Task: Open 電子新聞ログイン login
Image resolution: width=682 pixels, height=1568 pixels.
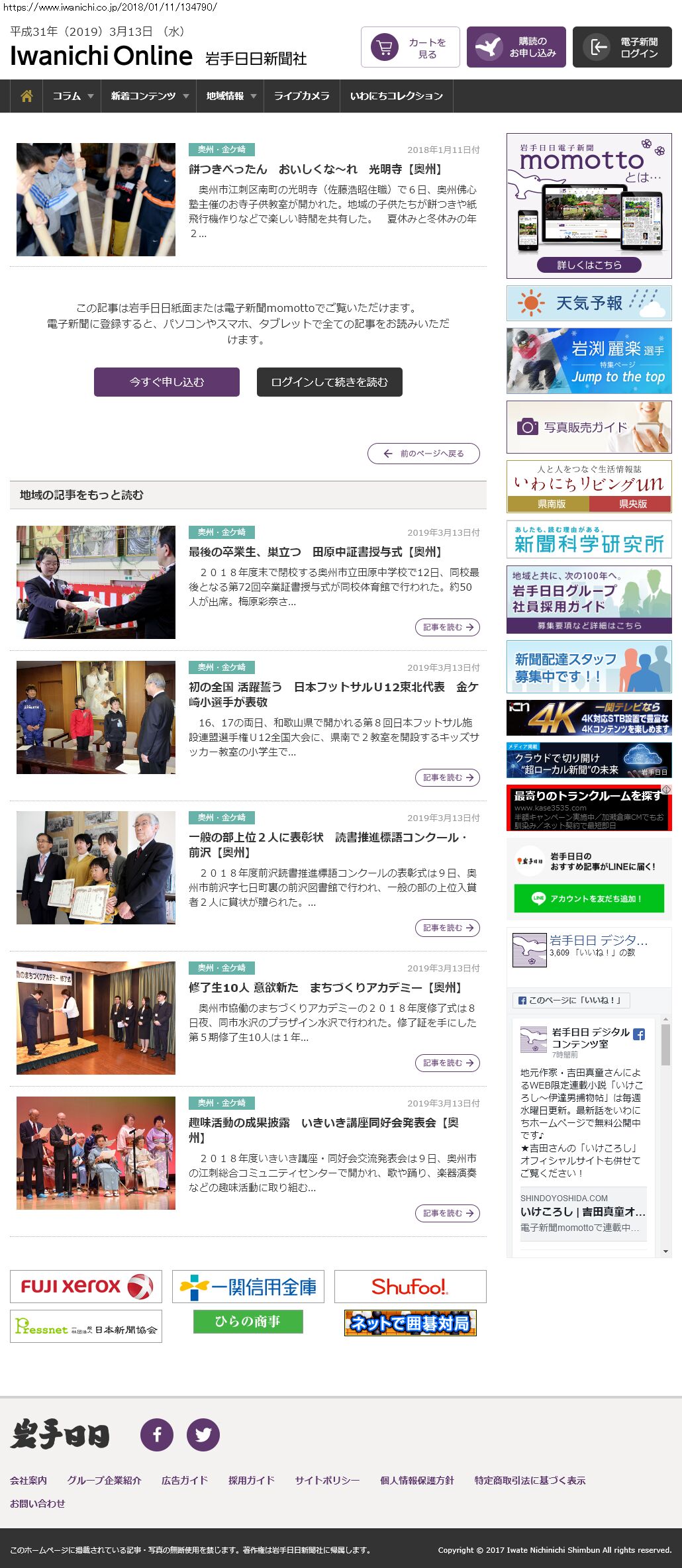Action: tap(622, 47)
